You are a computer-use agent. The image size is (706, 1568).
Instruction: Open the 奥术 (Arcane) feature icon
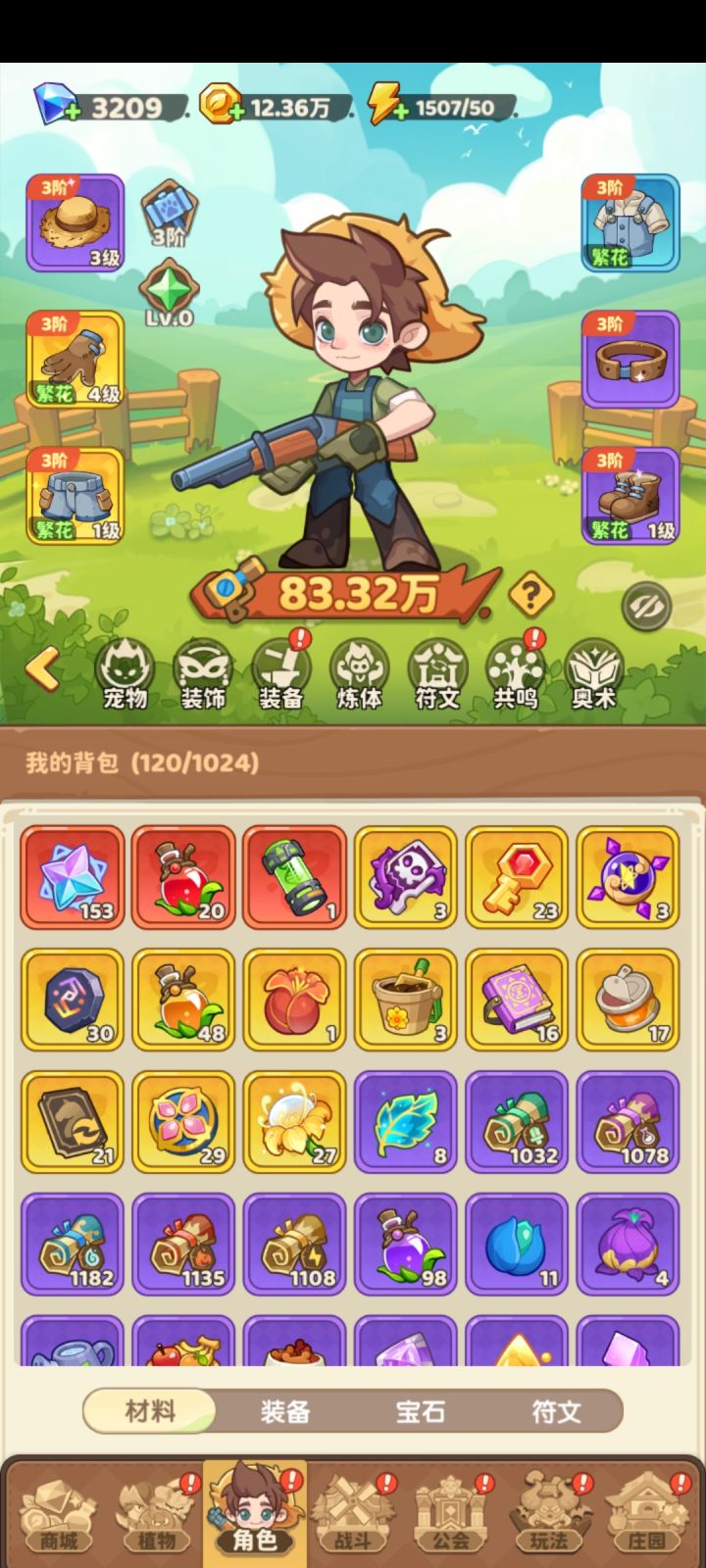[x=592, y=674]
